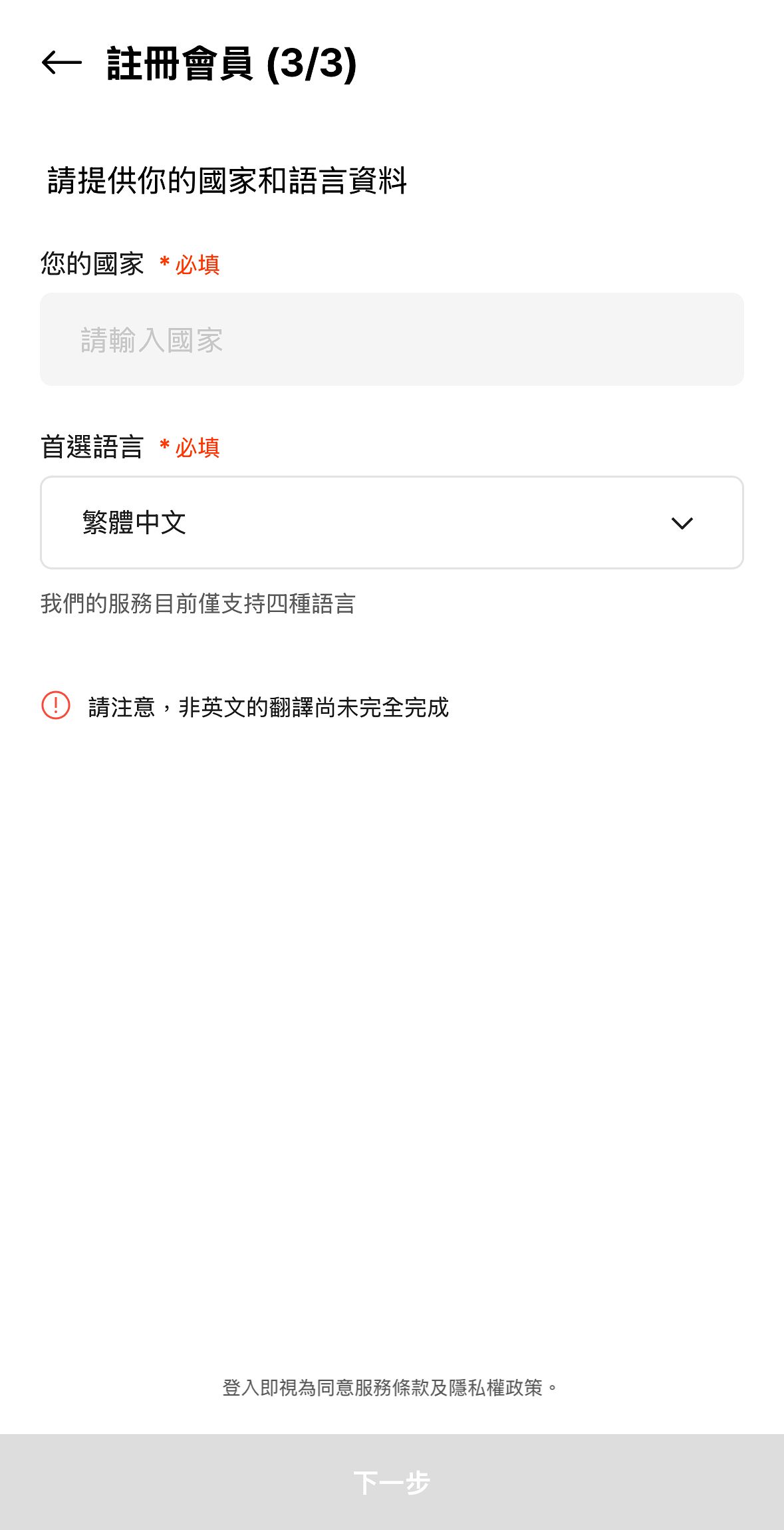Tap the 請輸入國家 country field

[x=392, y=339]
